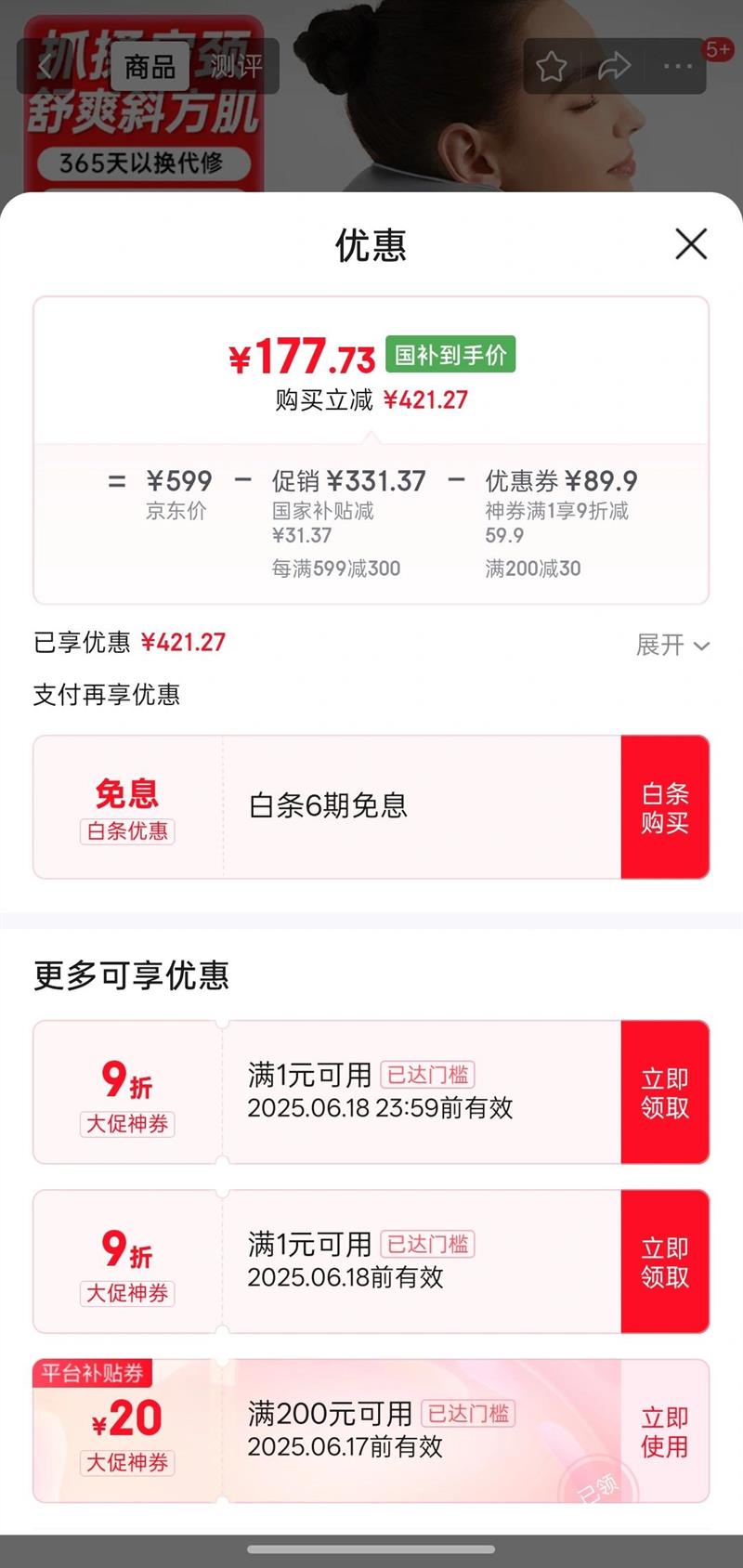Viewport: 743px width, 1568px height.
Task: Open the three-dot overflow menu
Action: (677, 66)
